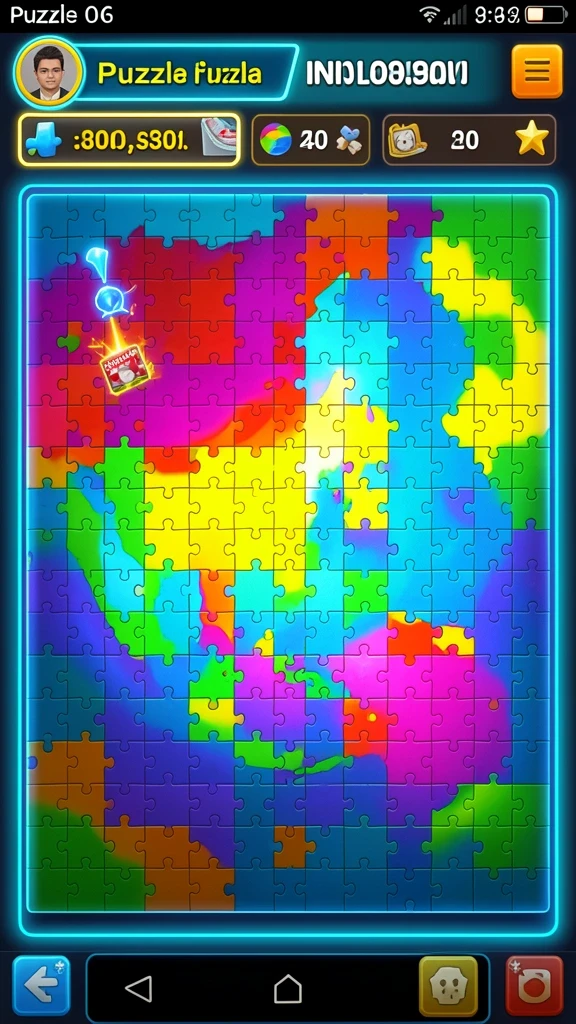Tap the blue back arrow button
This screenshot has height=1024, width=576.
(42, 985)
